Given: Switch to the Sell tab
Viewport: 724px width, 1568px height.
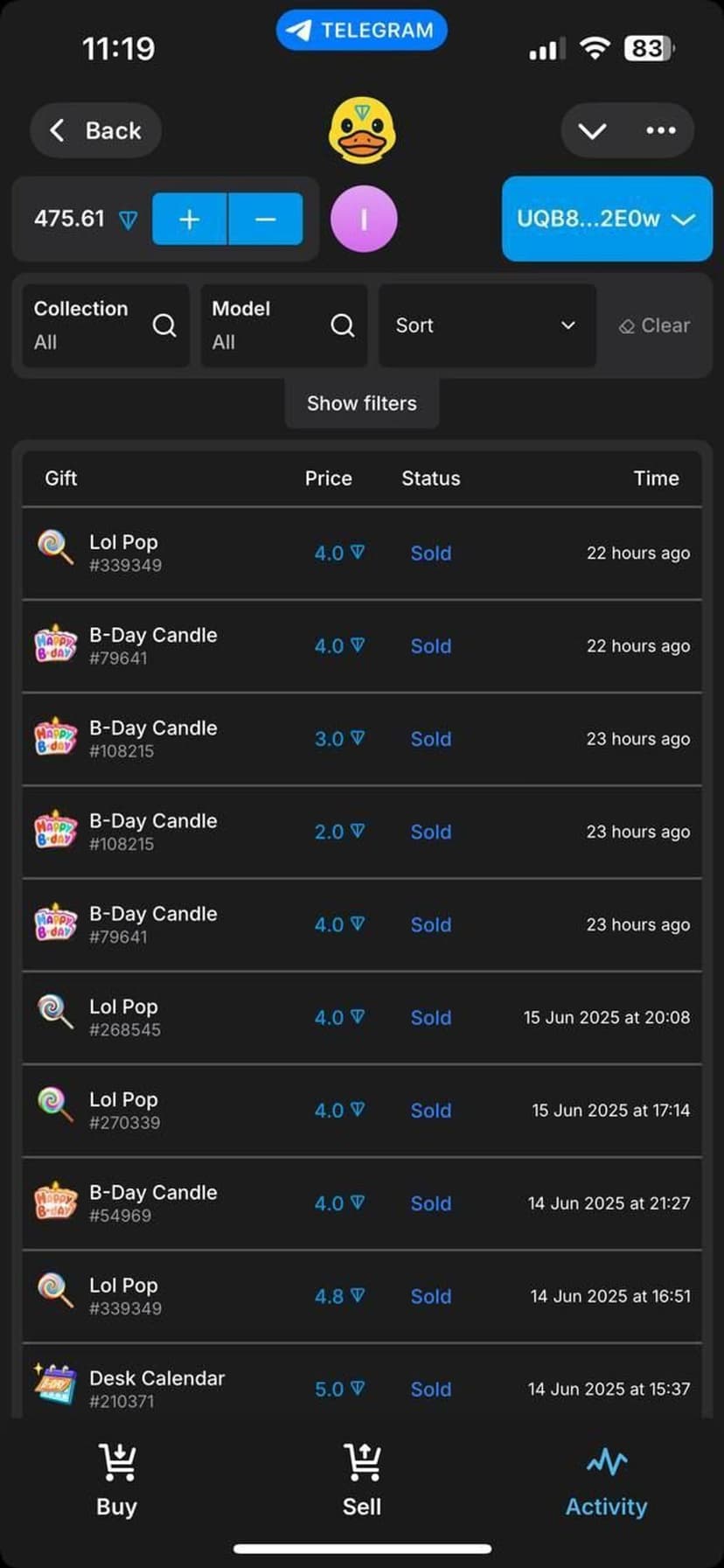Looking at the screenshot, I should [361, 1480].
